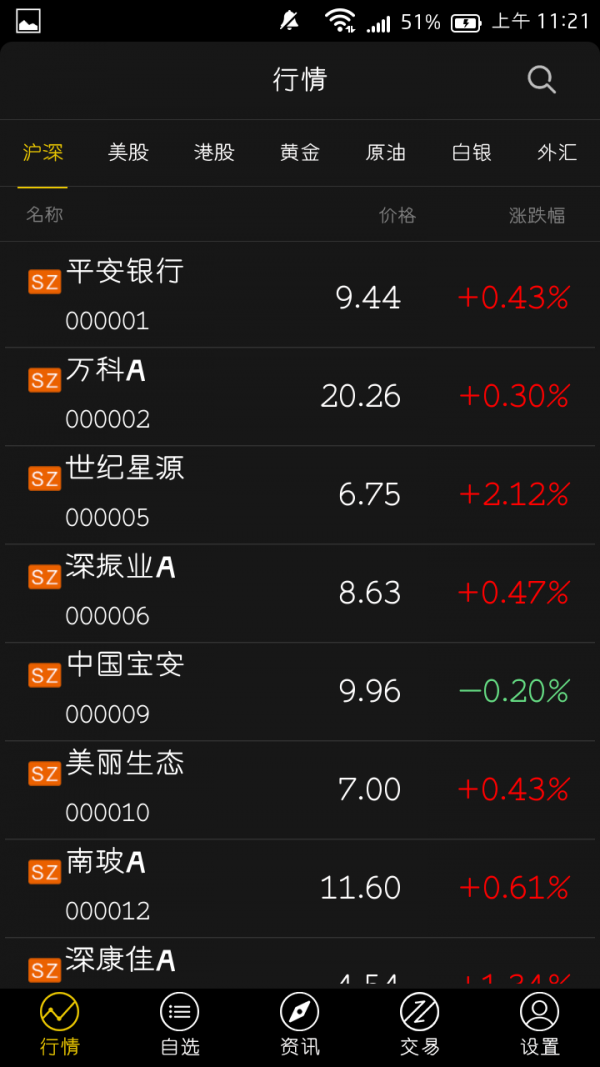This screenshot has height=1067, width=600.
Task: Go to 自选 in bottom navigation
Action: point(180,1027)
